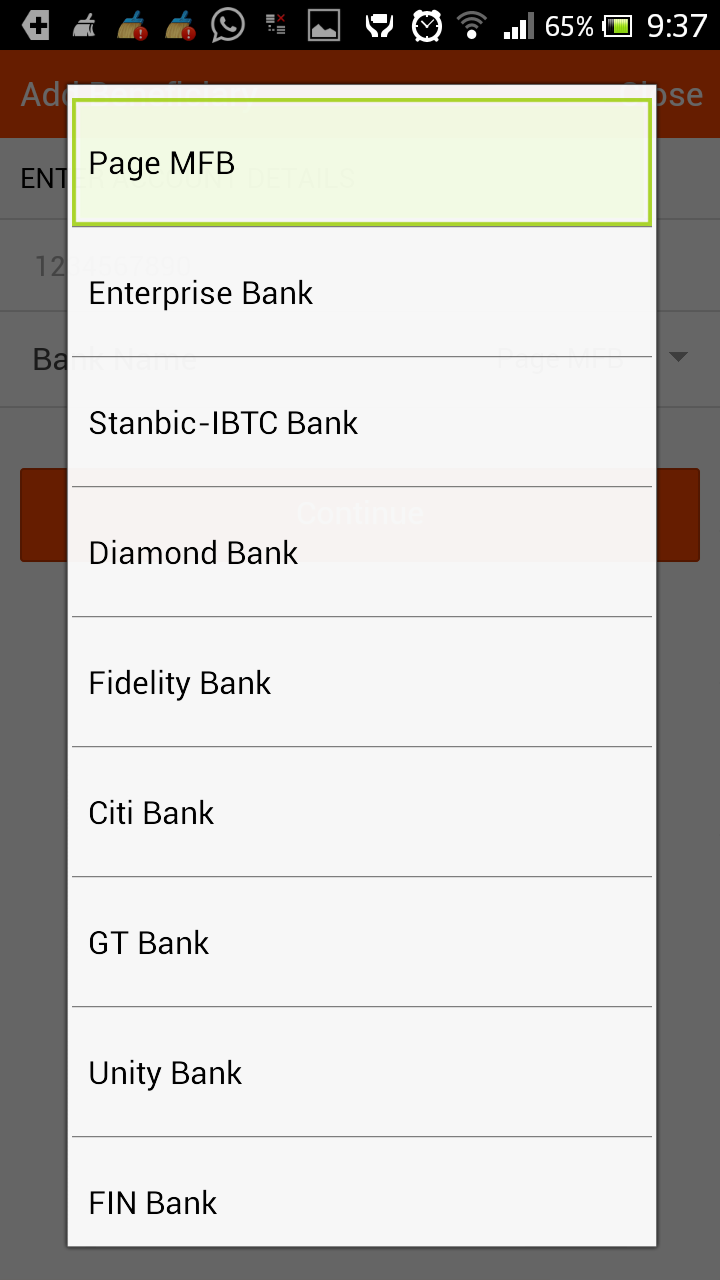Pick Stanbic-IBTC Bank

360,423
